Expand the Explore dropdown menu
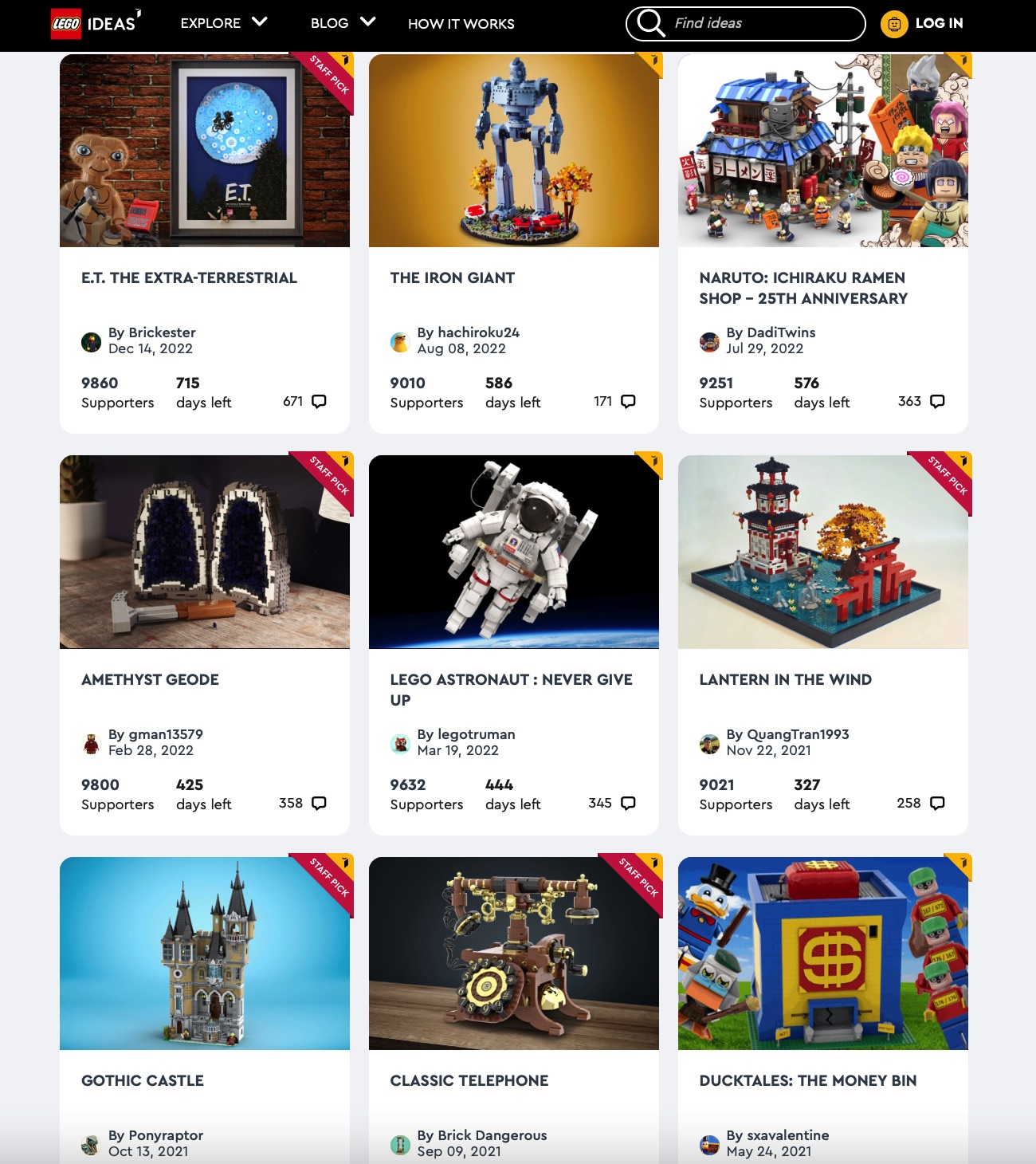 224,23
